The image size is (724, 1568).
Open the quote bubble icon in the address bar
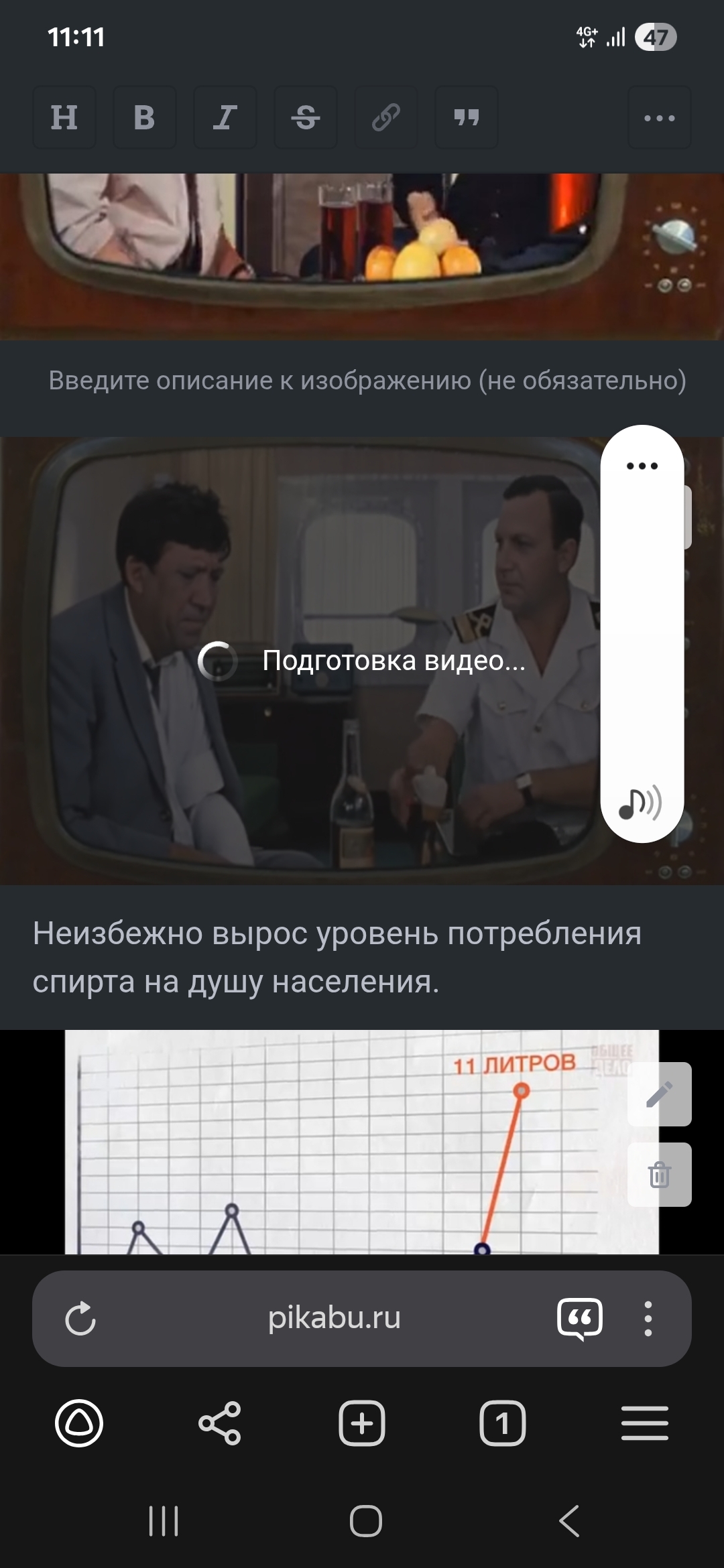pyautogui.click(x=580, y=1318)
